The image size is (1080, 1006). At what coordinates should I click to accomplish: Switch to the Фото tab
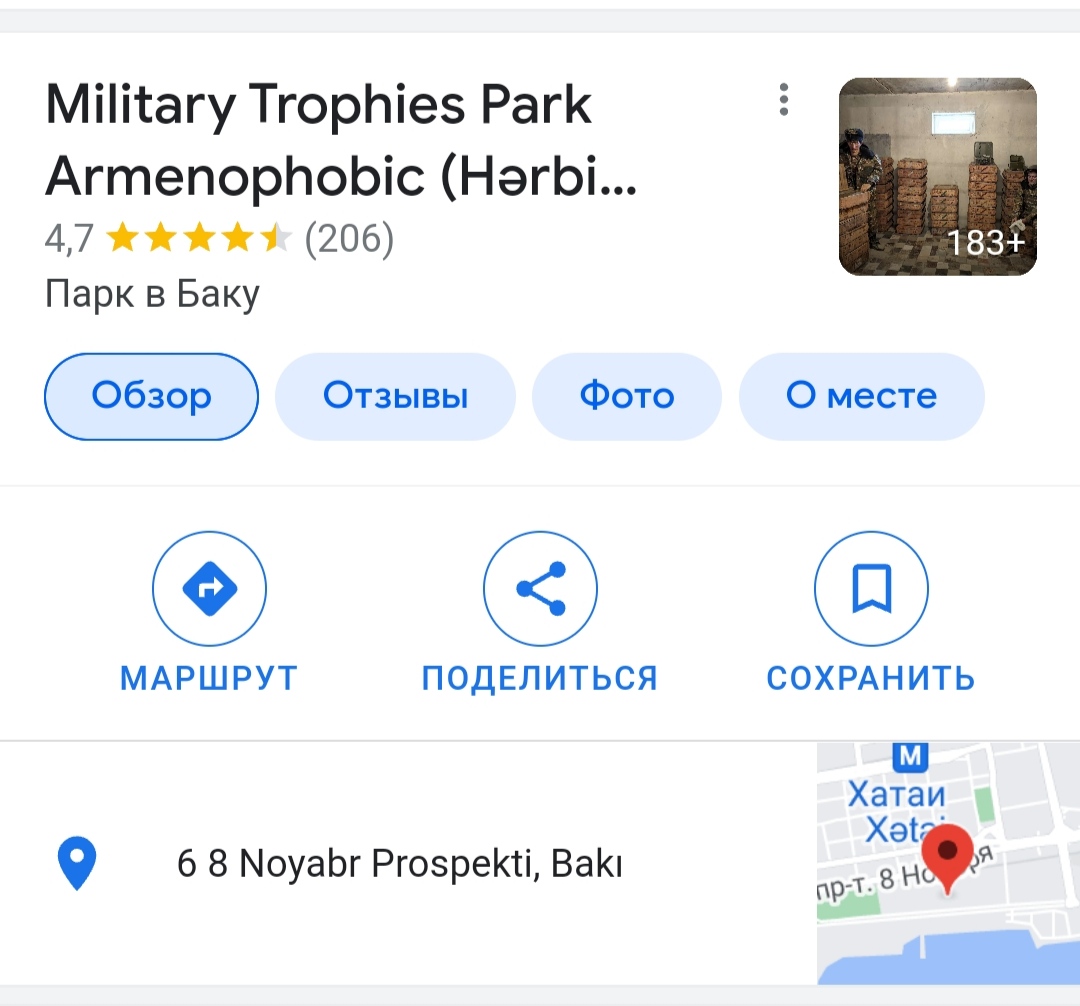click(626, 396)
